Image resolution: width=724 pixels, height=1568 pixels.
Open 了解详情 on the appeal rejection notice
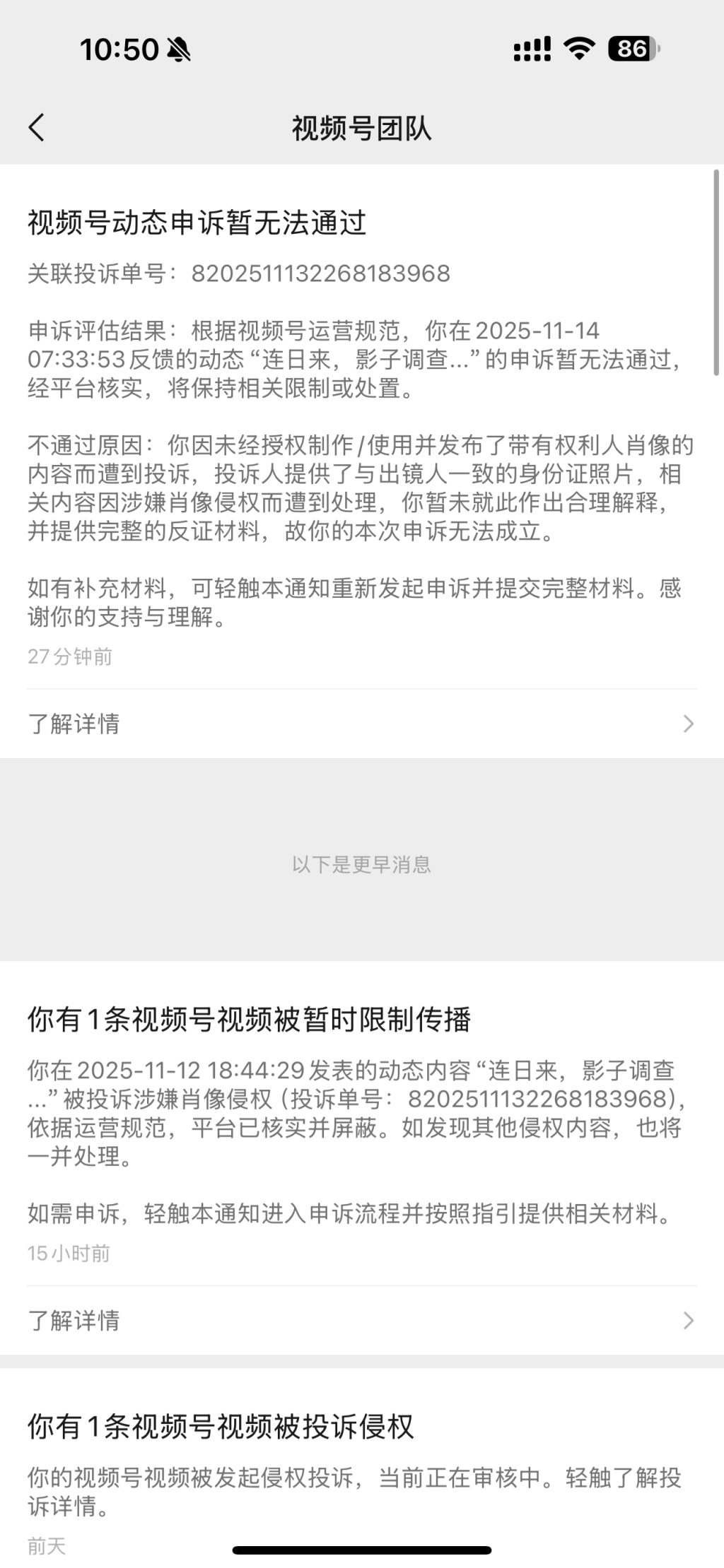(73, 724)
